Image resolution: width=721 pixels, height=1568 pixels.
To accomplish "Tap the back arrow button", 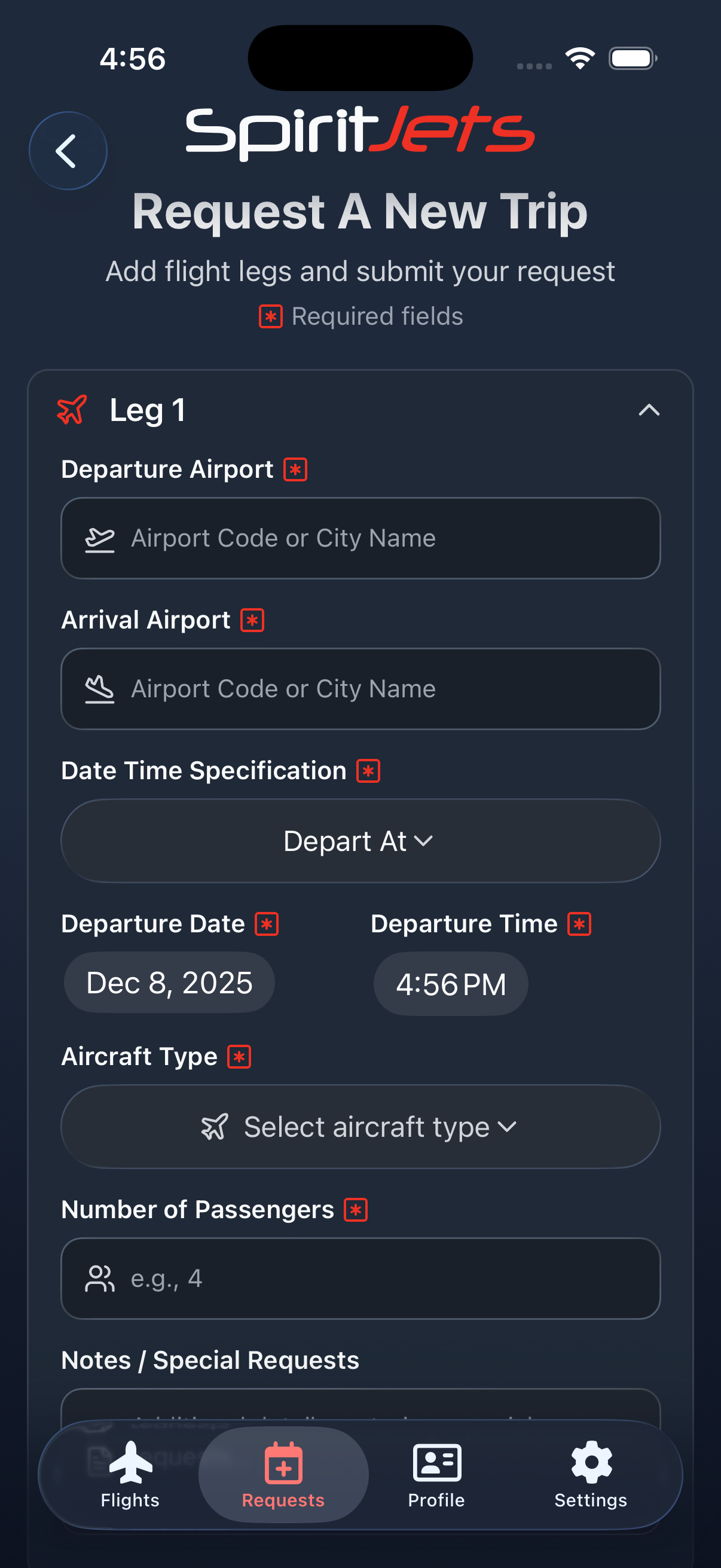I will click(68, 150).
